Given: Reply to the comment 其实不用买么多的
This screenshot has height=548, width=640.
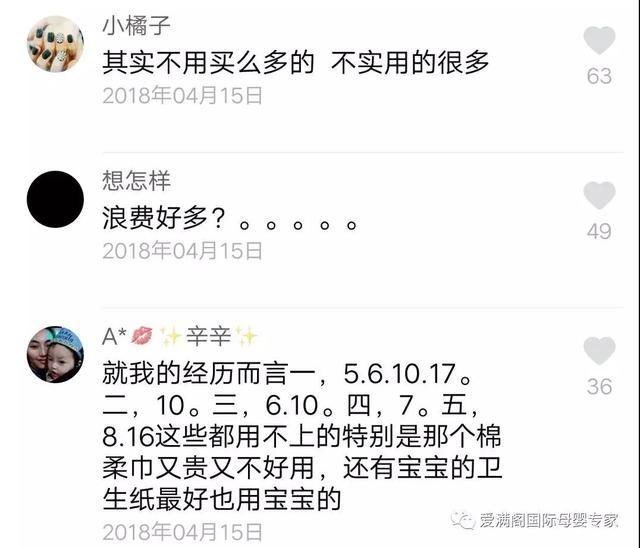Looking at the screenshot, I should [x=297, y=63].
